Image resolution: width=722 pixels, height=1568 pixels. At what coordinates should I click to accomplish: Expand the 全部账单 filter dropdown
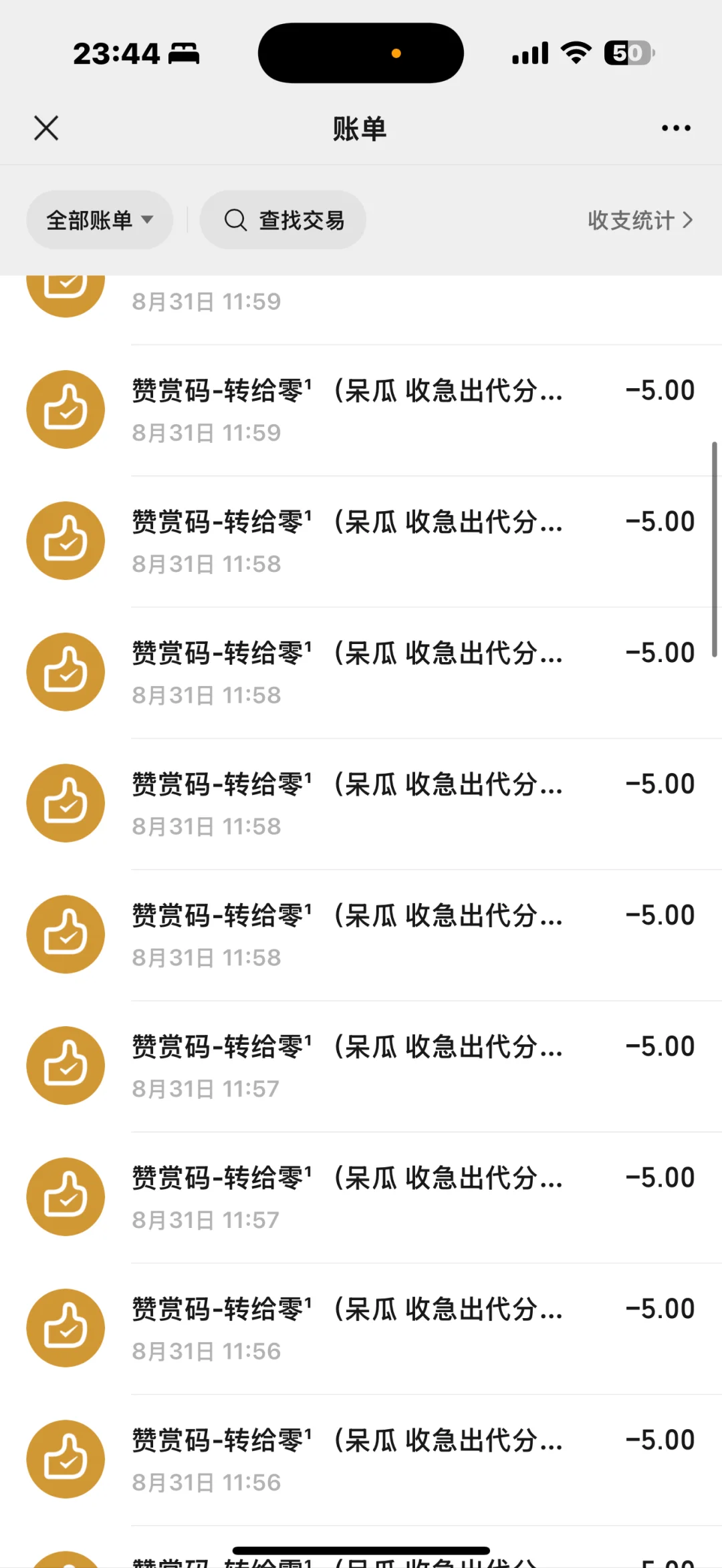coord(100,220)
